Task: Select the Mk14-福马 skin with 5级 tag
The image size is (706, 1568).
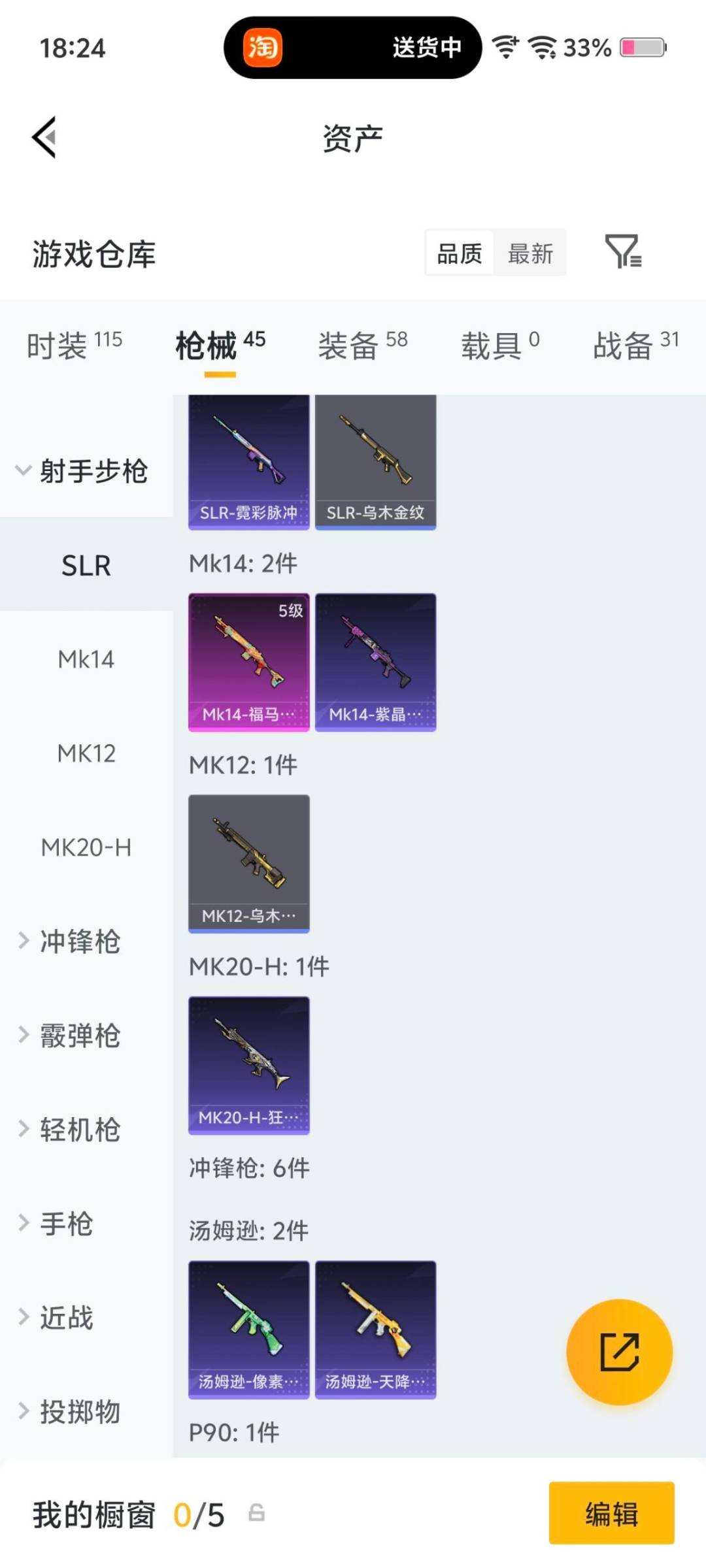Action: (248, 660)
